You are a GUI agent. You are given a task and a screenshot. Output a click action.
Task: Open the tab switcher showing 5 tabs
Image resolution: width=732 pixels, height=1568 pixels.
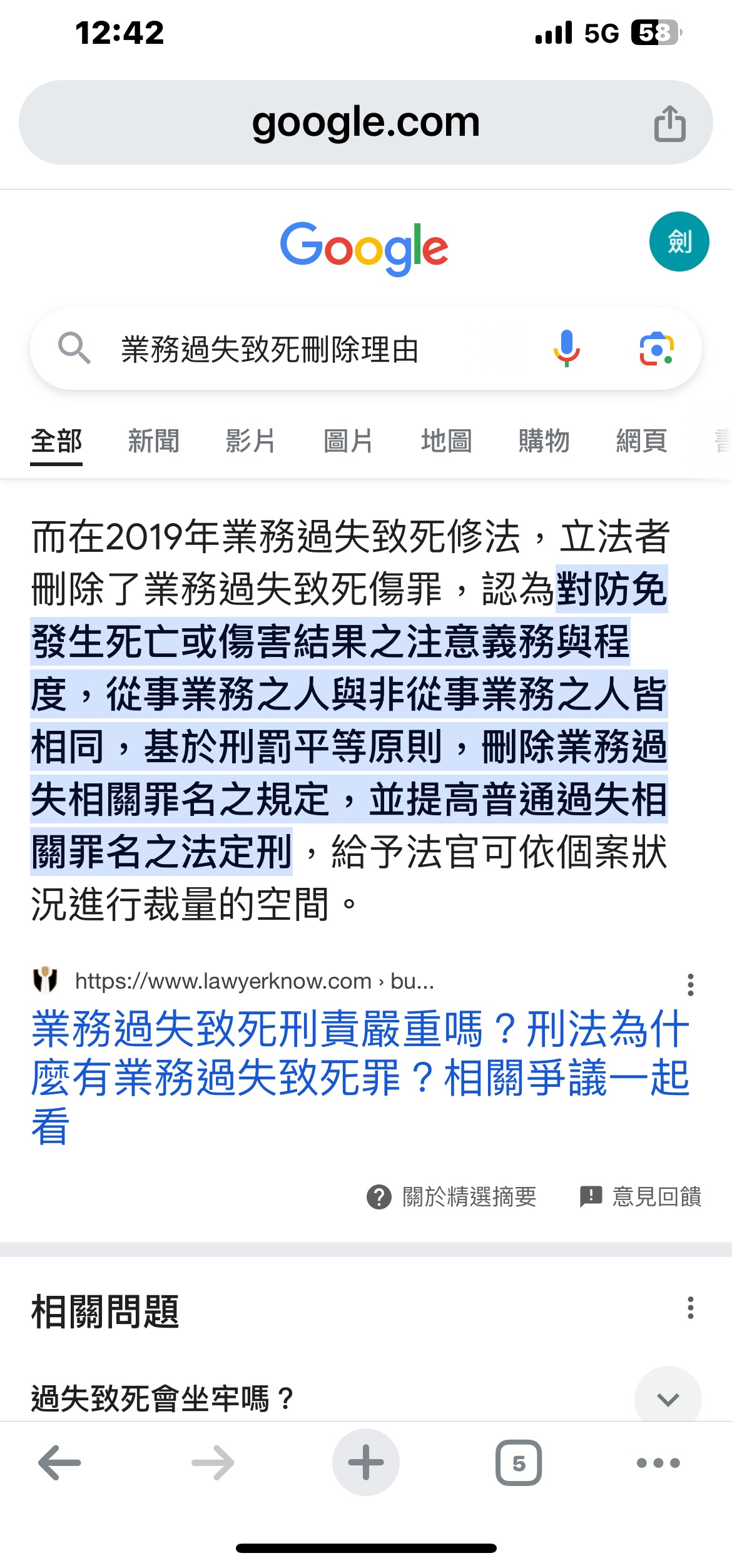pos(519,1463)
